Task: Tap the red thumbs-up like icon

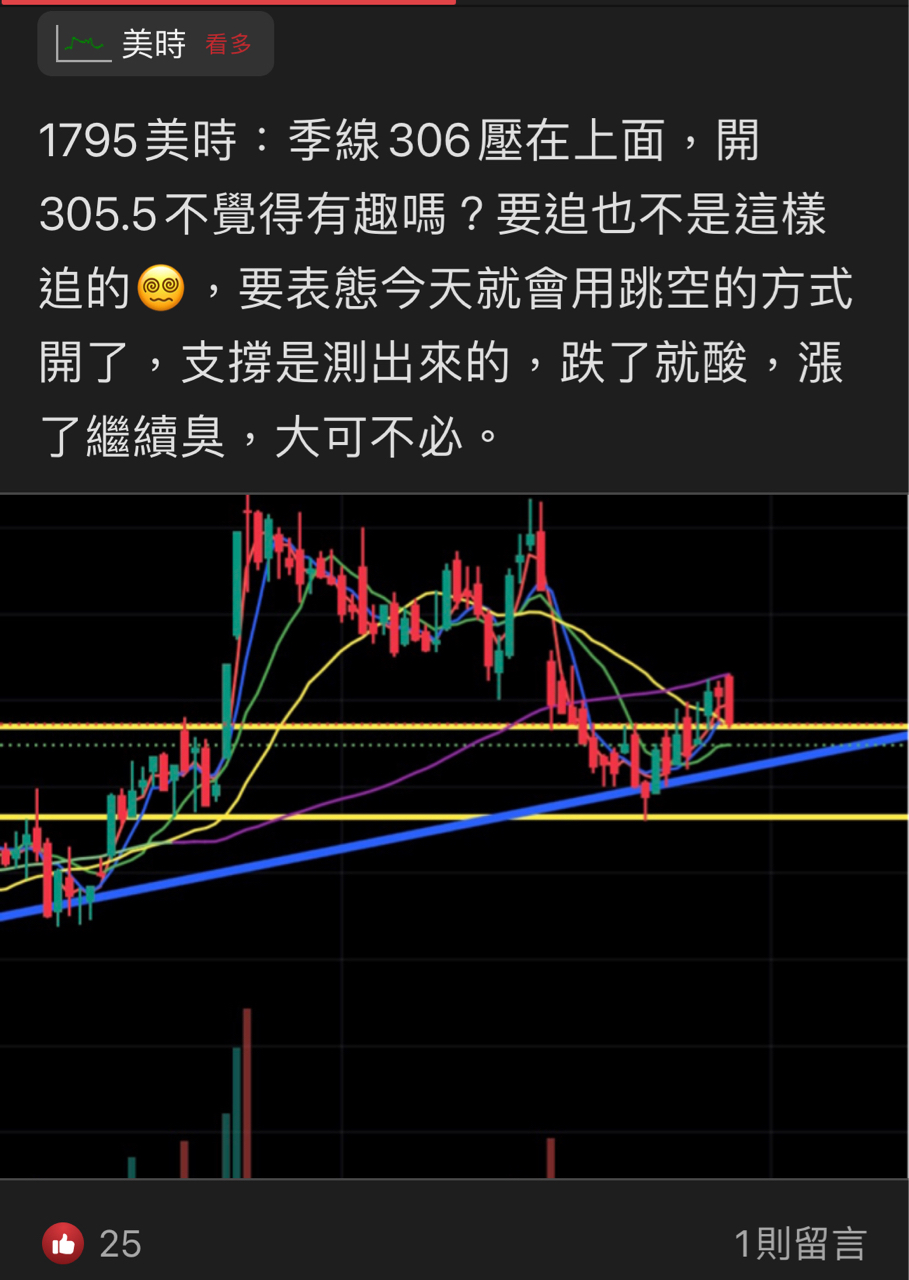Action: [64, 1245]
